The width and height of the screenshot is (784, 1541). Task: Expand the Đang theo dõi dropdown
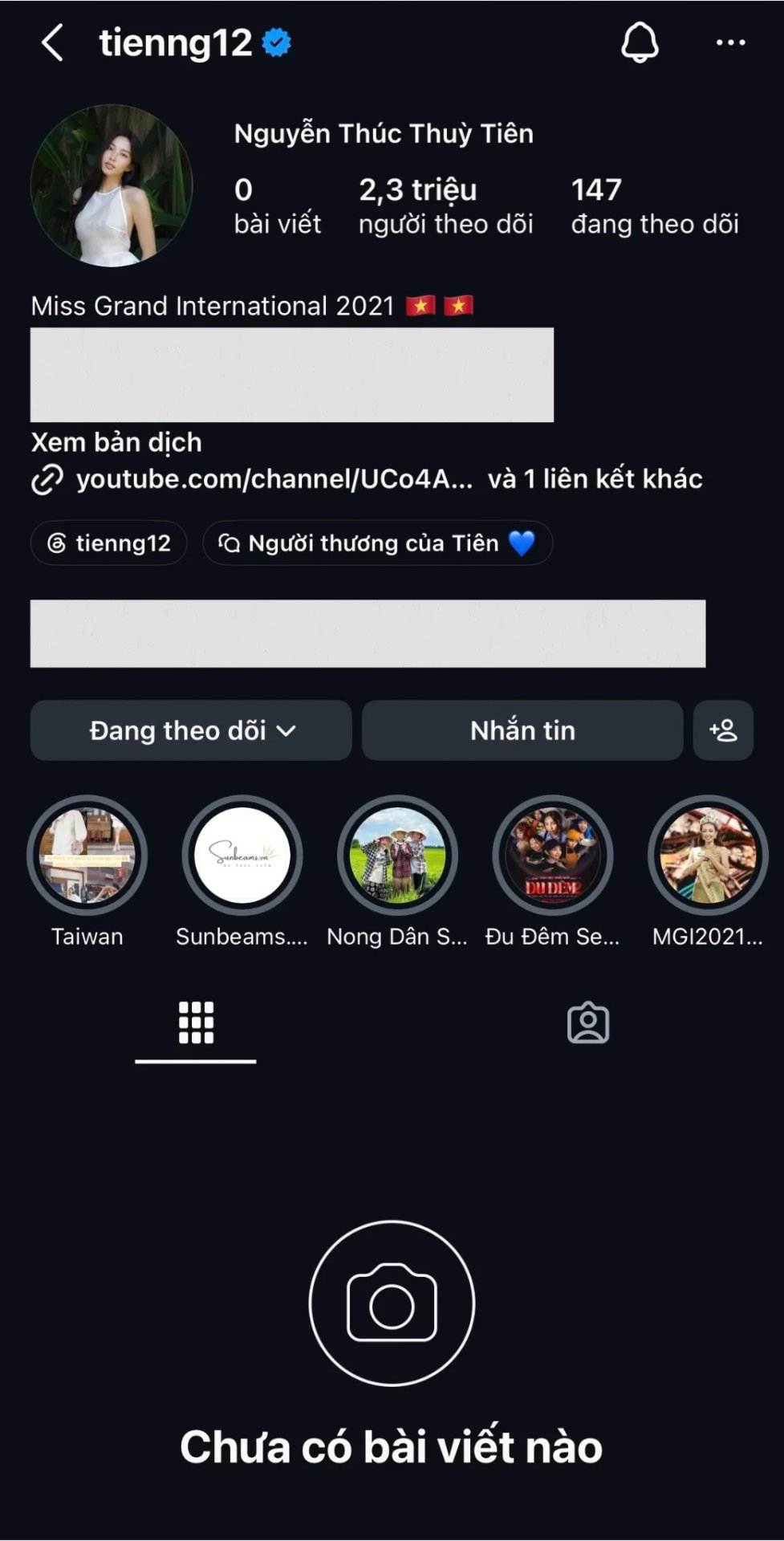point(191,730)
